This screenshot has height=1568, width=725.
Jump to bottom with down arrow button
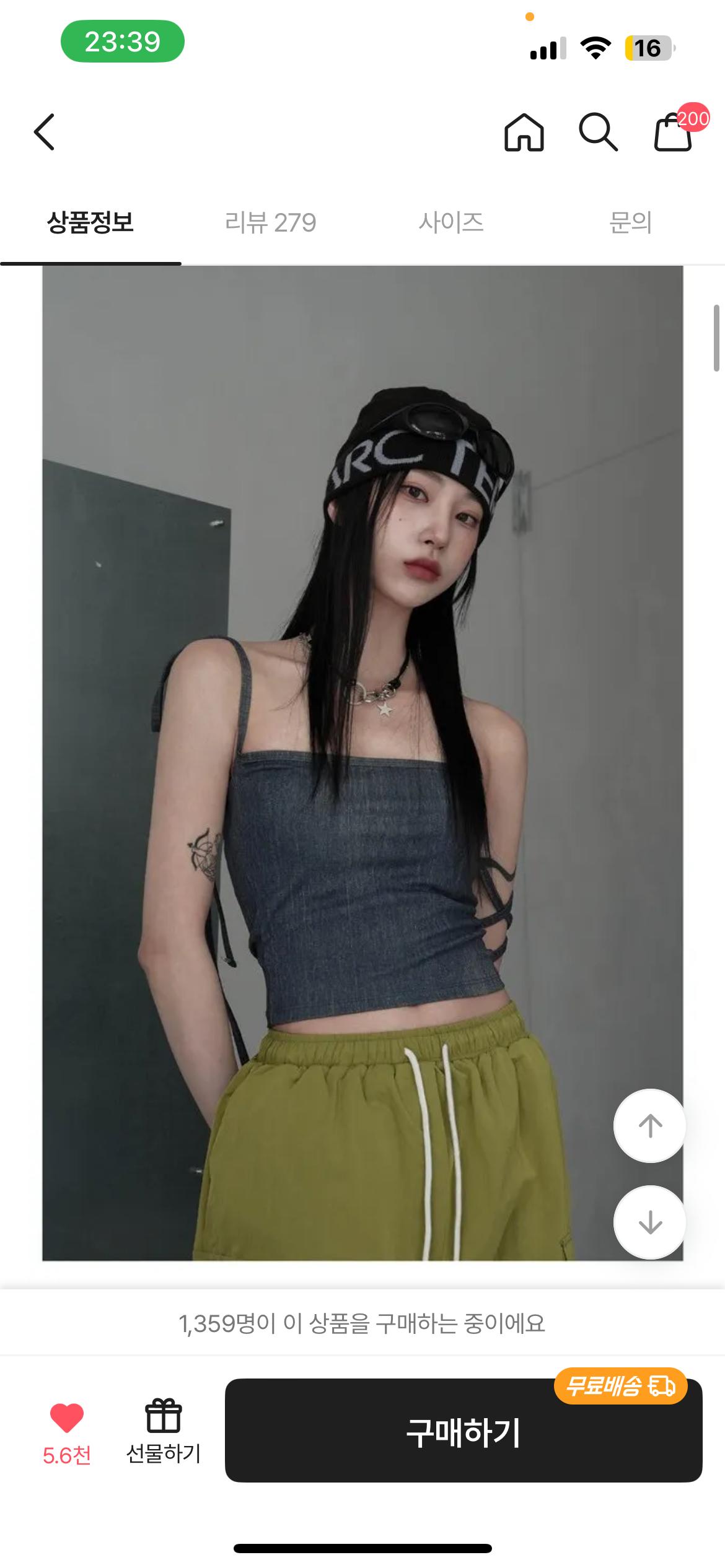[x=650, y=1222]
